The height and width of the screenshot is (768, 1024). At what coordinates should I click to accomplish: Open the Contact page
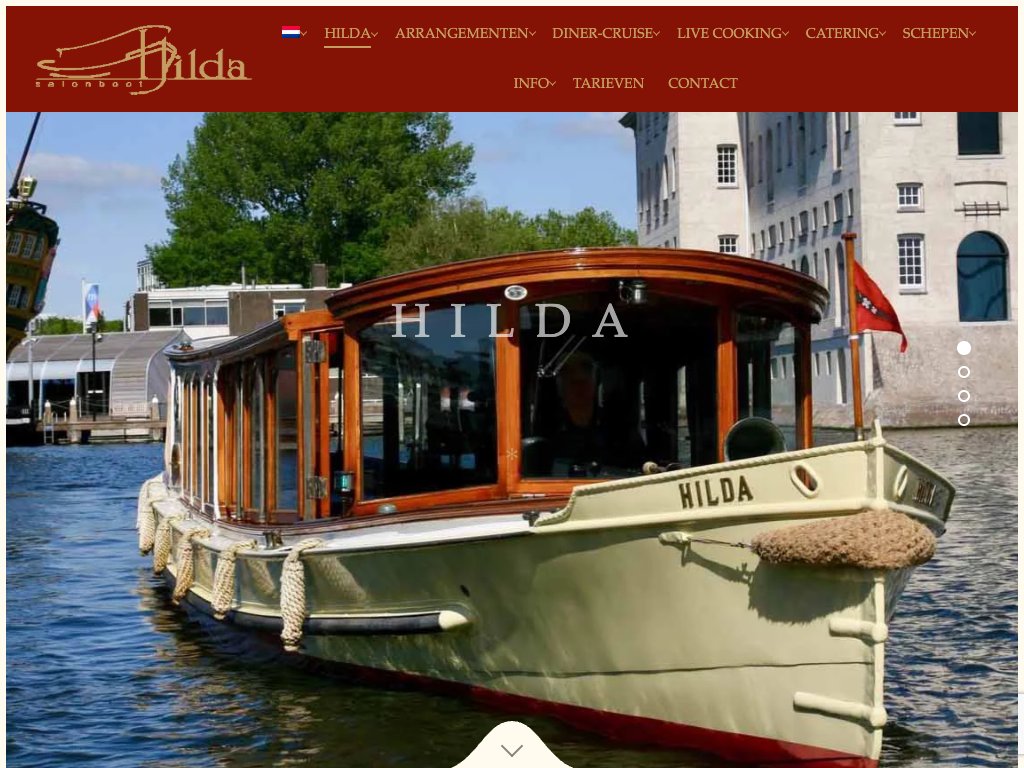(x=702, y=83)
